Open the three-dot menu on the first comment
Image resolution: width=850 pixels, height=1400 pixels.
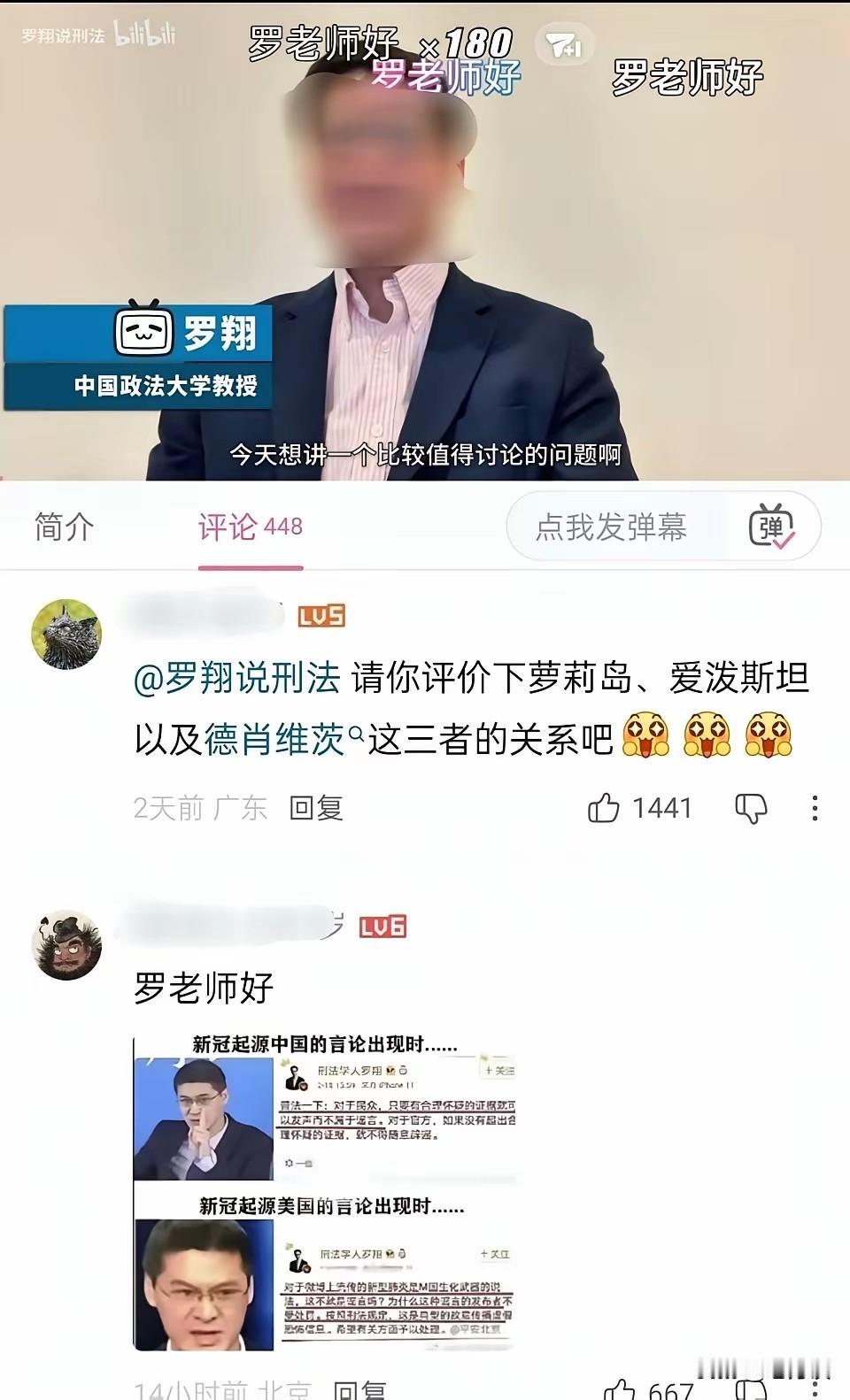[815, 806]
